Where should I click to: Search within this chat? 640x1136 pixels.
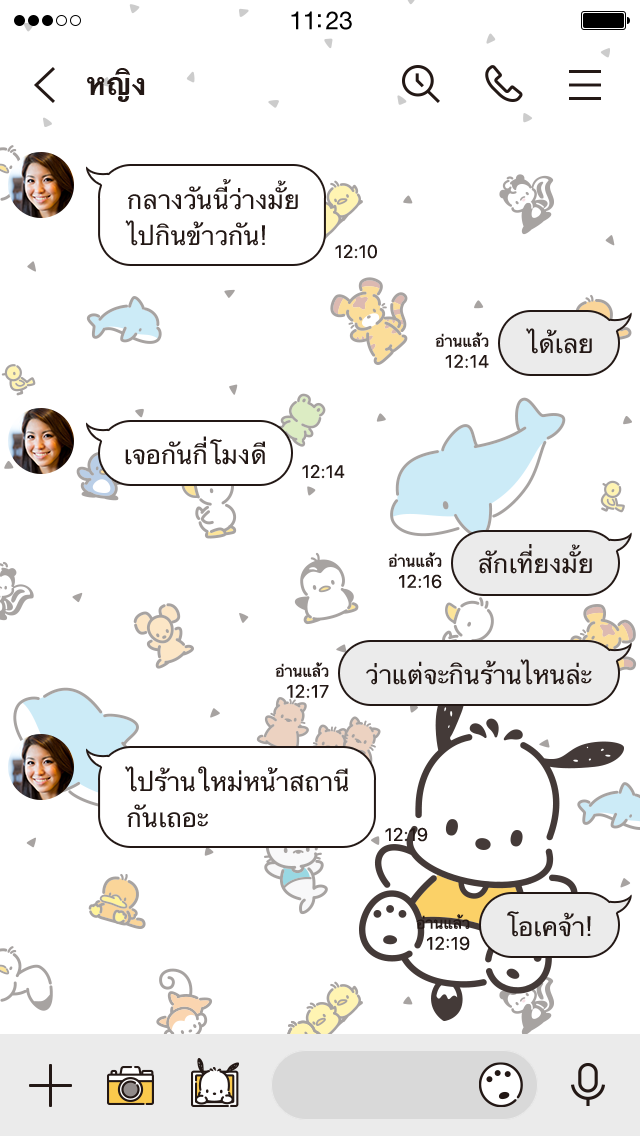tap(420, 85)
